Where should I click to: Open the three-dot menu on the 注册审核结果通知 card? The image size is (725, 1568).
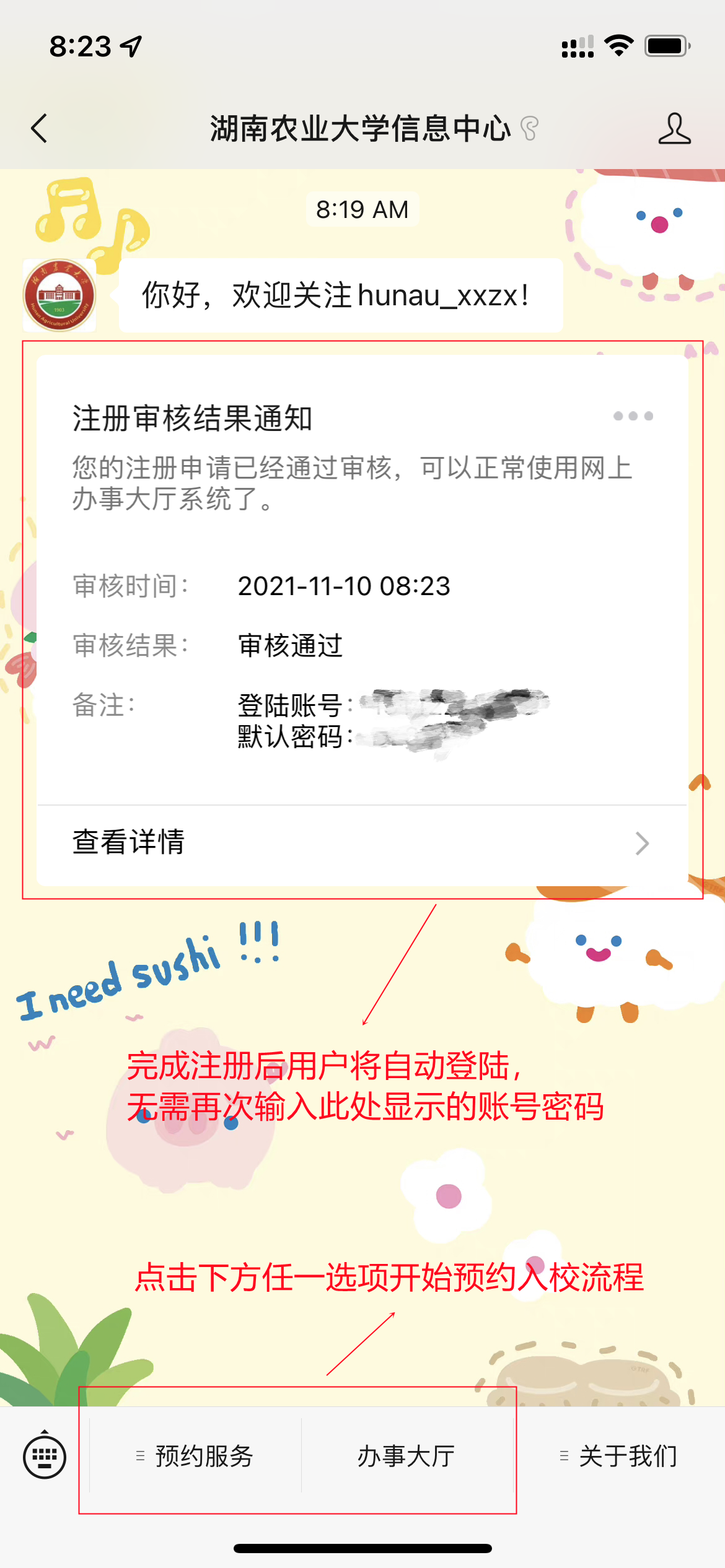633,416
